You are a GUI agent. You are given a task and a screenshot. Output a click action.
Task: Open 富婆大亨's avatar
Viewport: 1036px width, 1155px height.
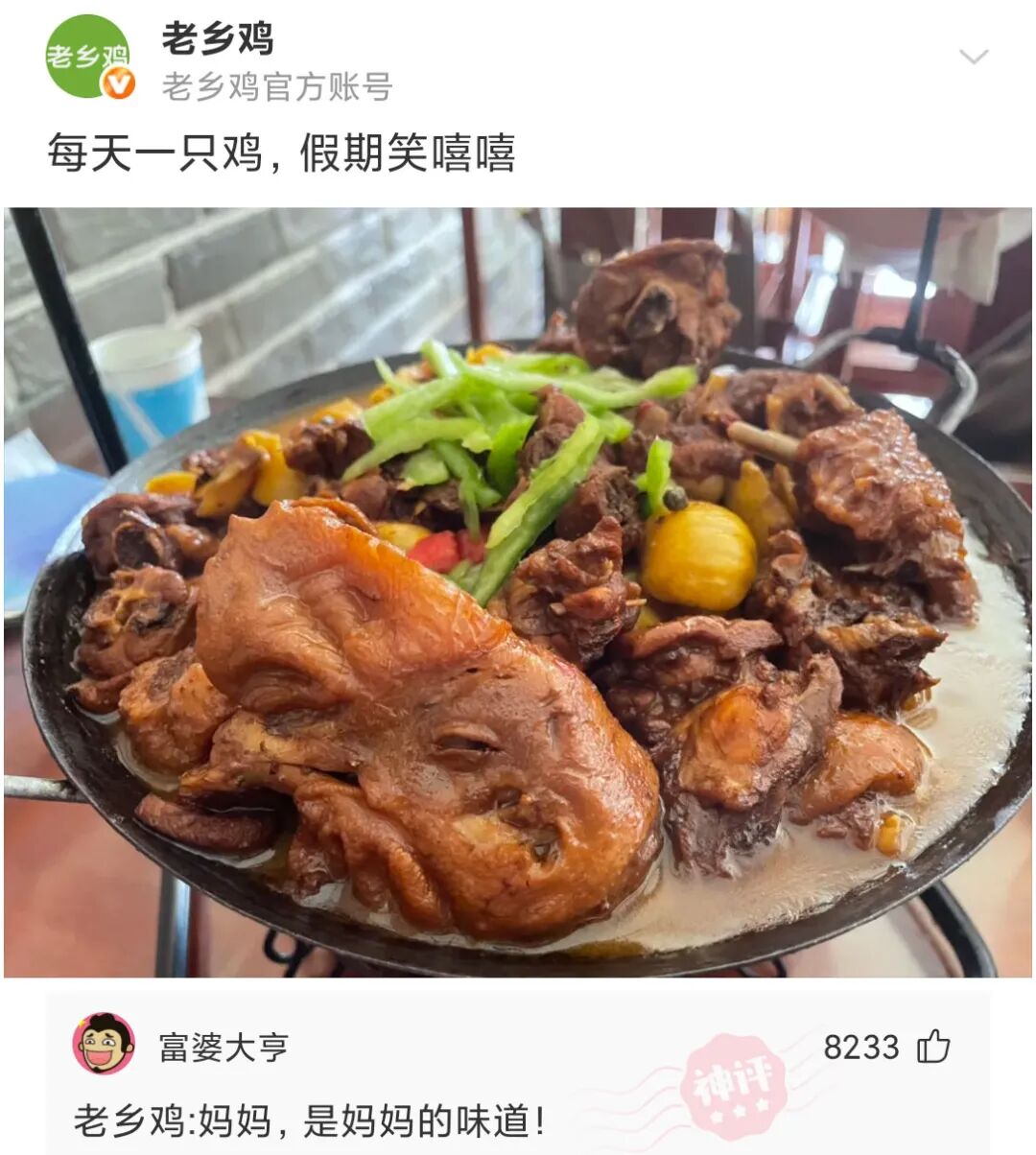pyautogui.click(x=104, y=1043)
